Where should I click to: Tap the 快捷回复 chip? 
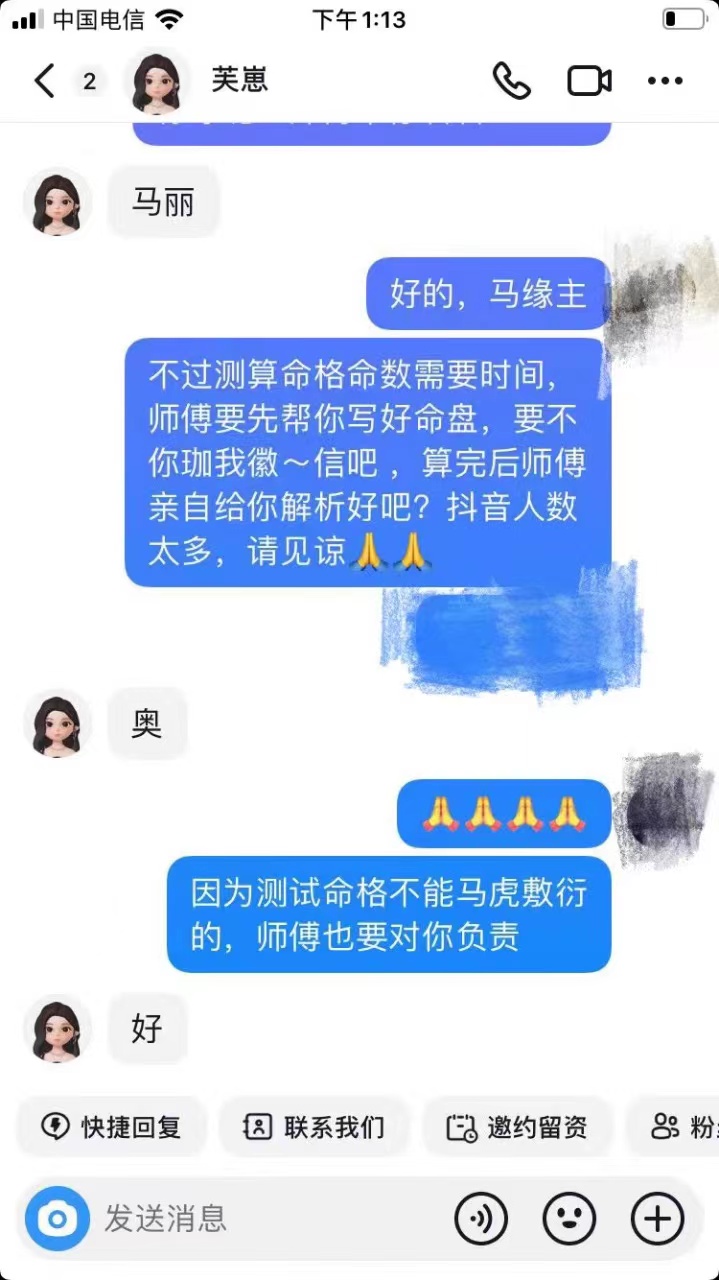111,1127
